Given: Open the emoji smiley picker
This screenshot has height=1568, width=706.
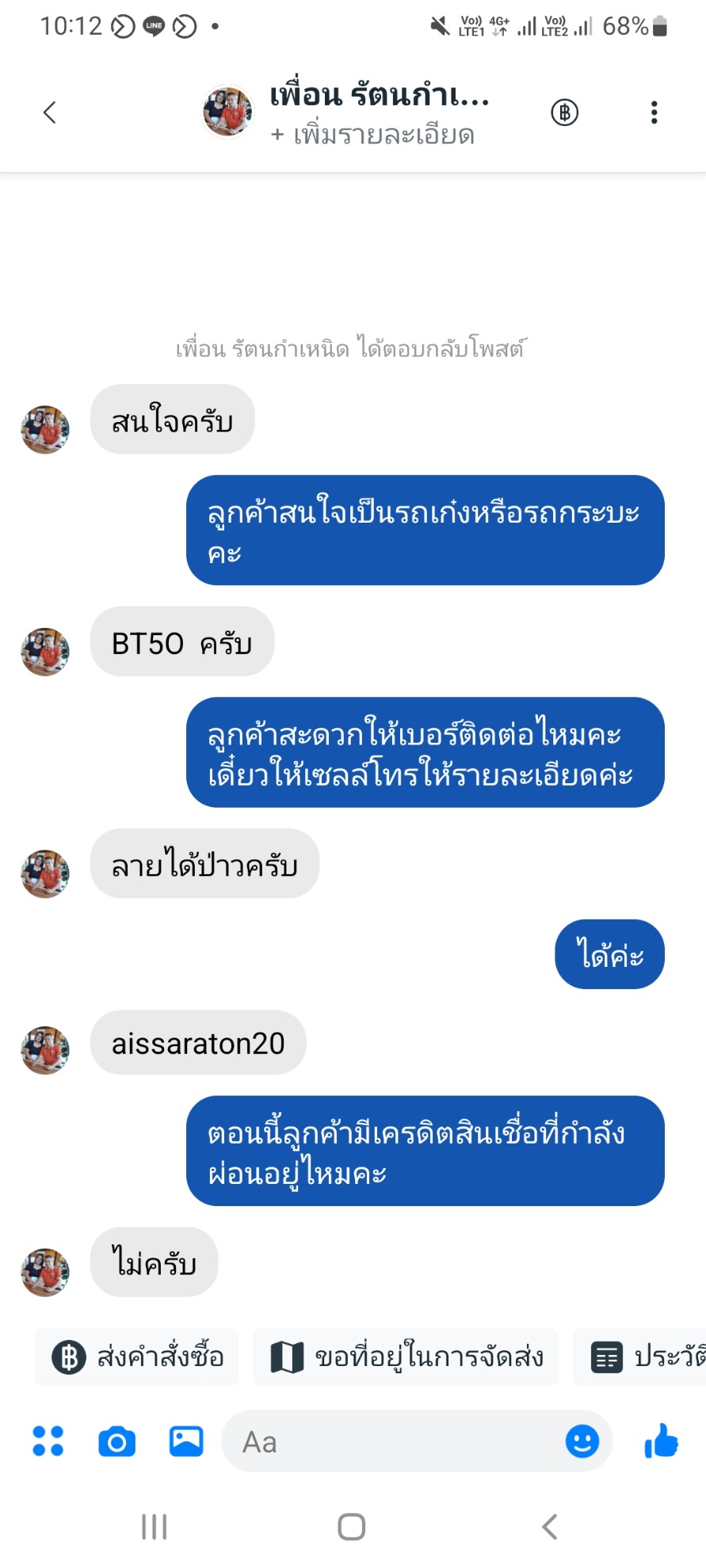Looking at the screenshot, I should click(582, 1441).
